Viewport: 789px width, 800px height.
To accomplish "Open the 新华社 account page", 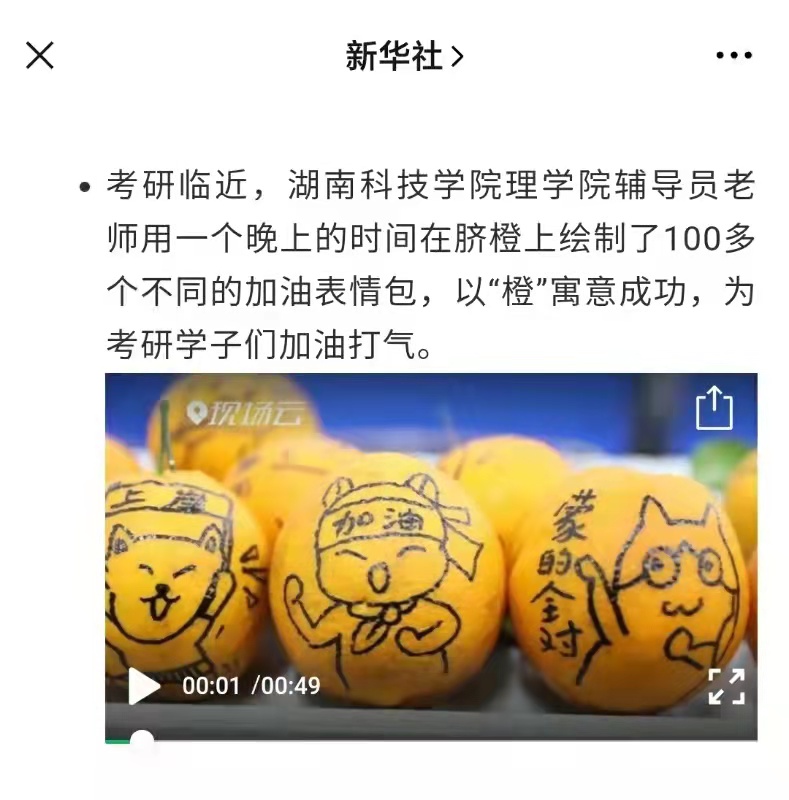I will click(x=404, y=57).
